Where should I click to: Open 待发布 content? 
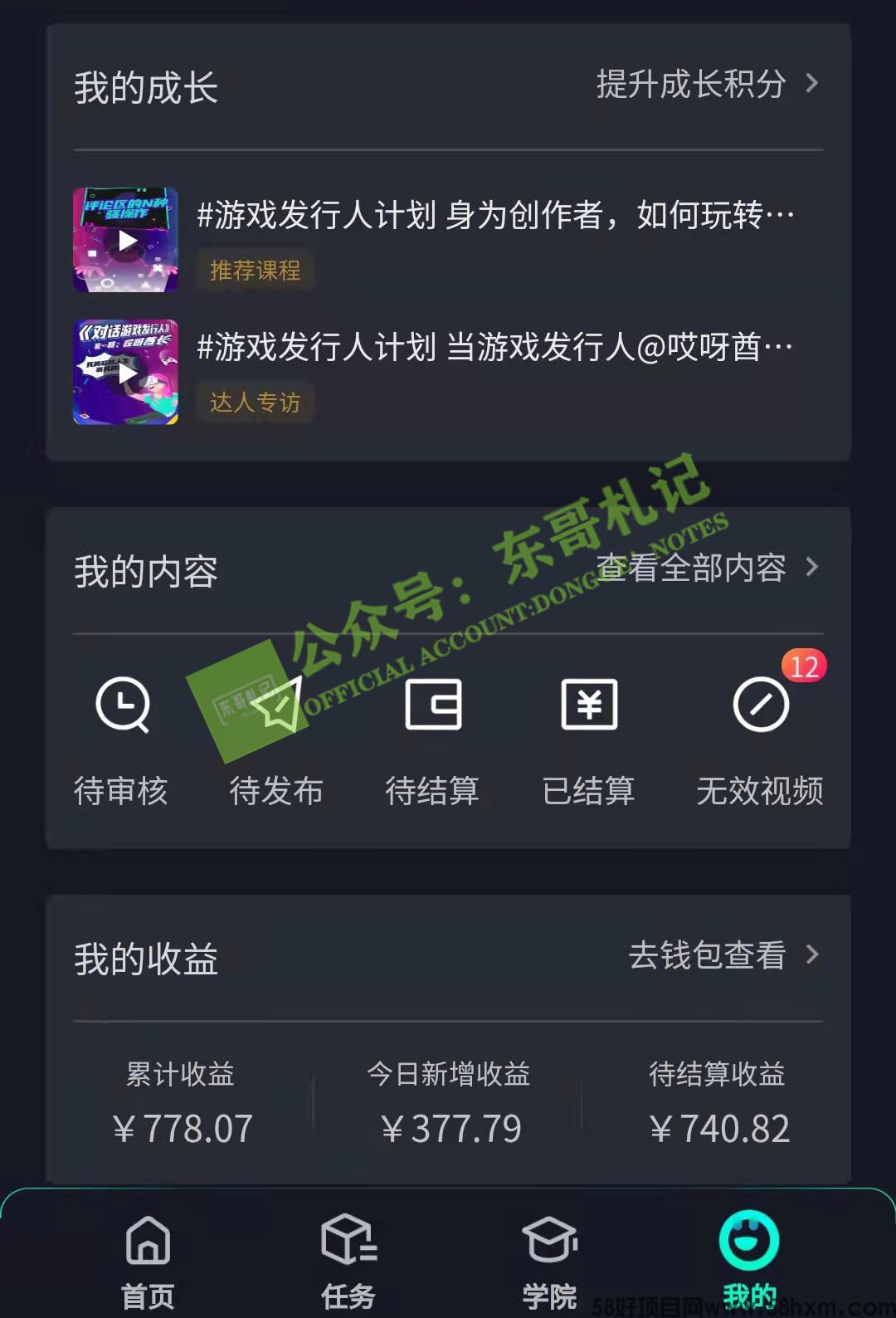pos(276,739)
